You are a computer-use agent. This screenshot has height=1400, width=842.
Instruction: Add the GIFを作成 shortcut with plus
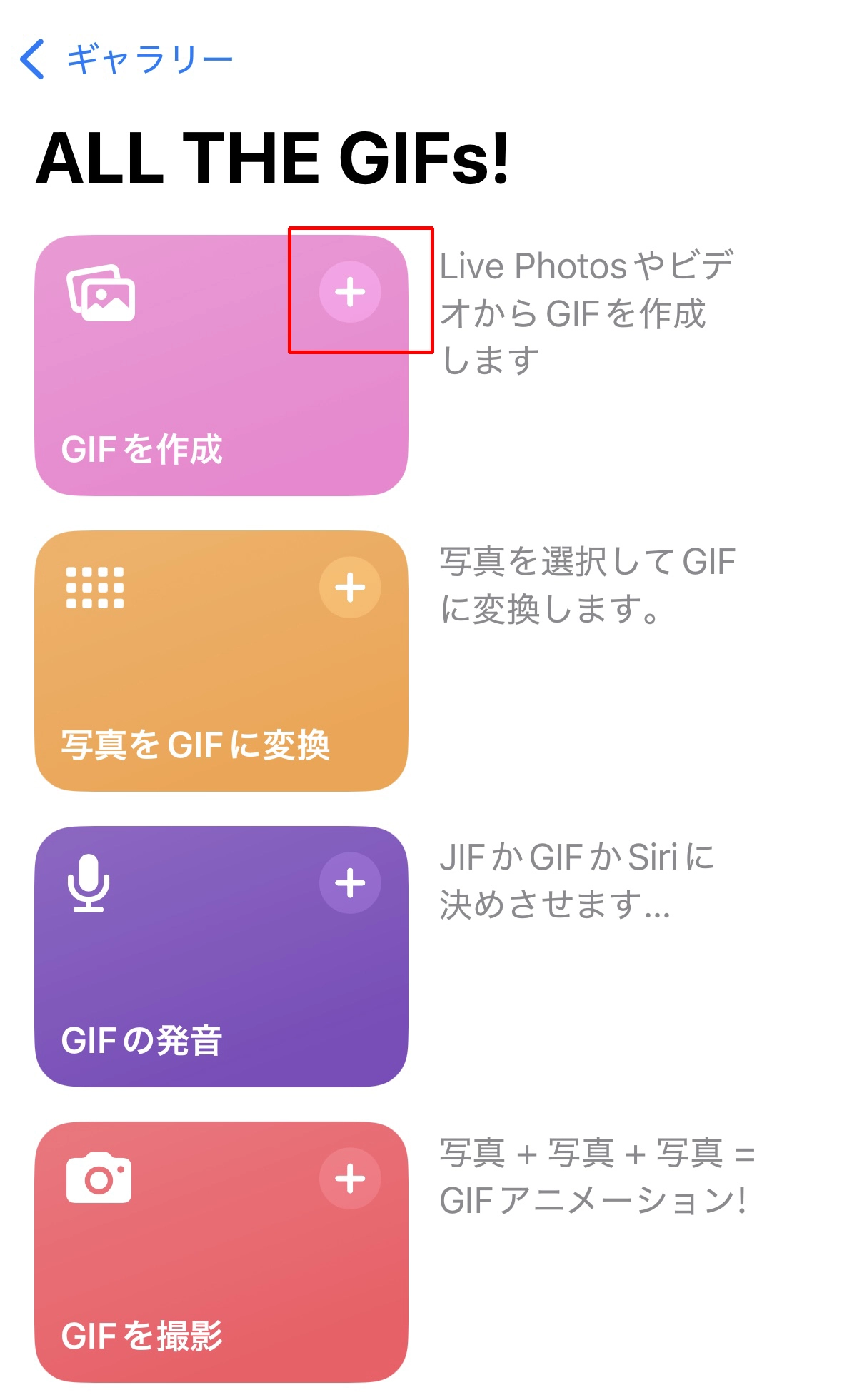[x=350, y=292]
